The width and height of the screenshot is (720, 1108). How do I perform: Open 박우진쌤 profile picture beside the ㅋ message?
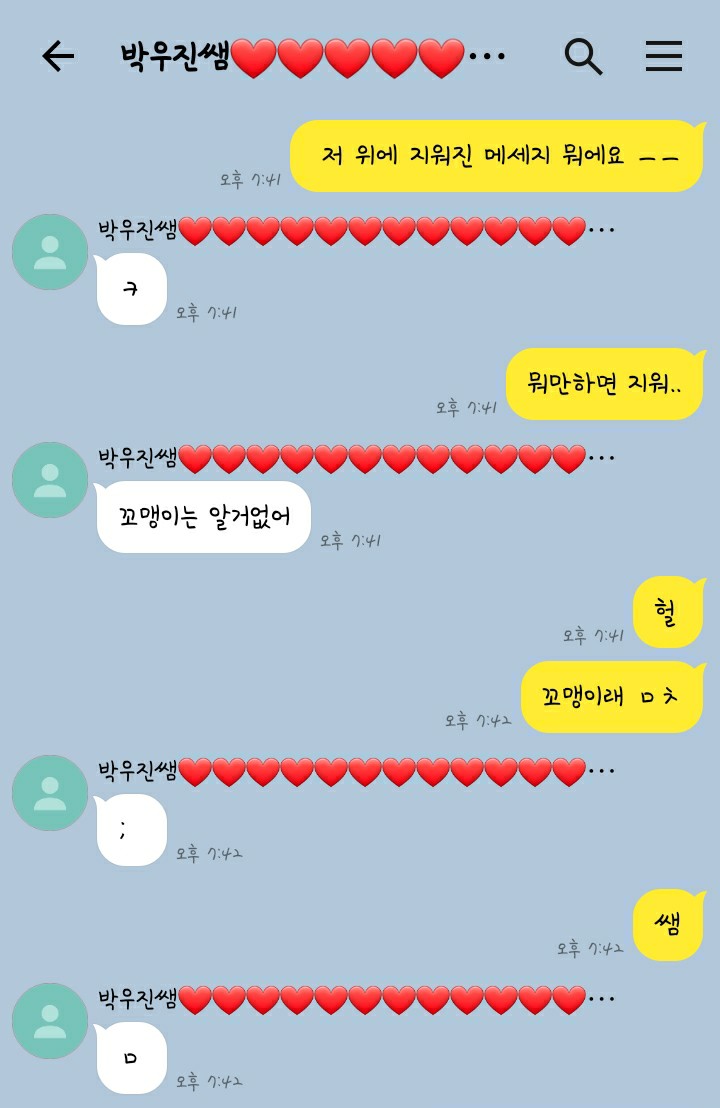click(x=50, y=252)
